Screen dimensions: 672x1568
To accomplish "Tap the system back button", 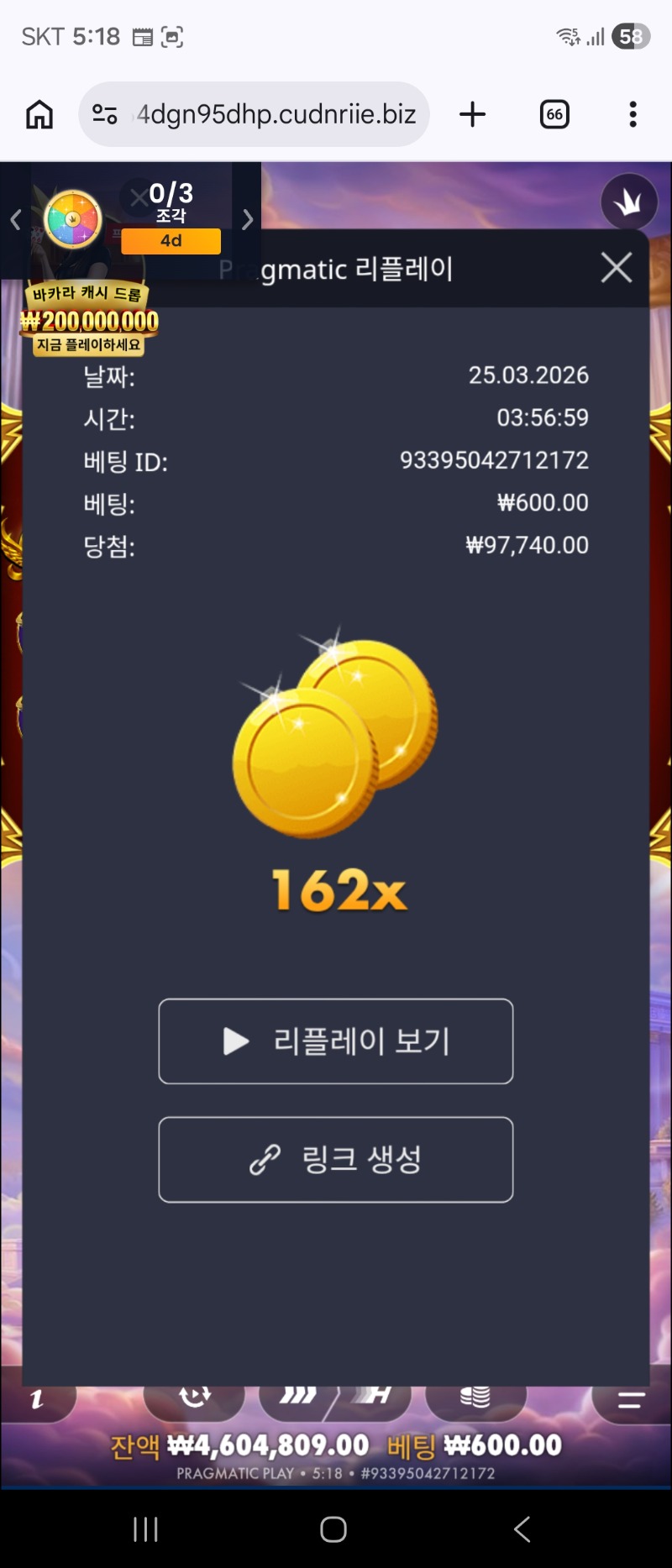I will [x=522, y=1529].
